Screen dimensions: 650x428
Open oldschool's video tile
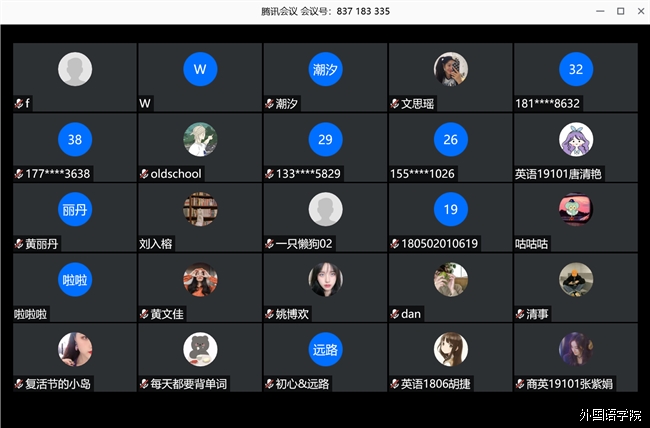point(200,146)
